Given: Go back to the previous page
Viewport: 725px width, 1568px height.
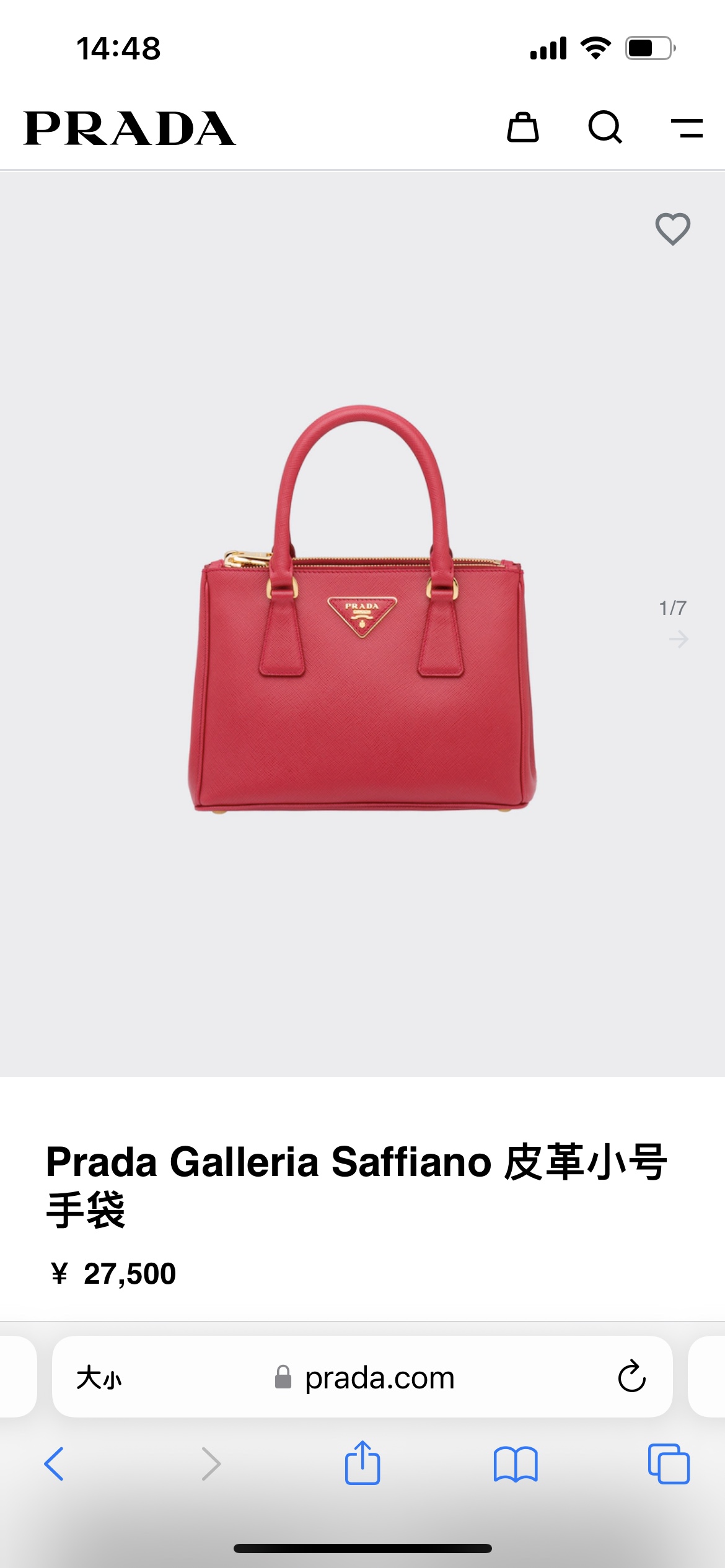Looking at the screenshot, I should (54, 1464).
